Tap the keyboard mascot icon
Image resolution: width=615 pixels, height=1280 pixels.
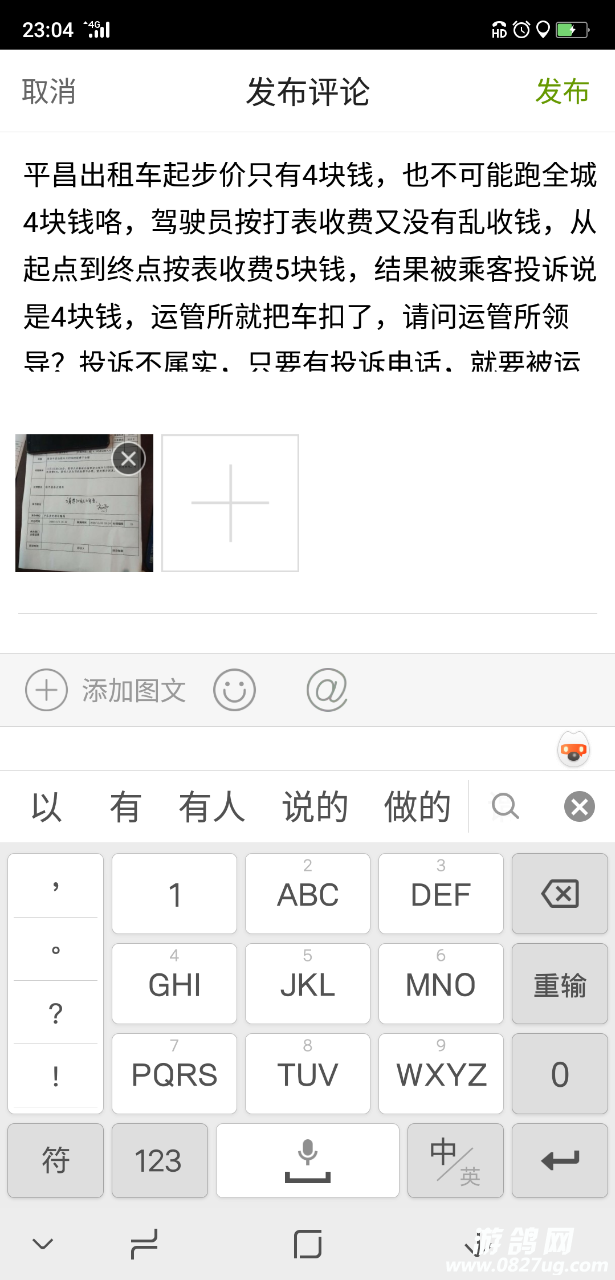point(574,750)
